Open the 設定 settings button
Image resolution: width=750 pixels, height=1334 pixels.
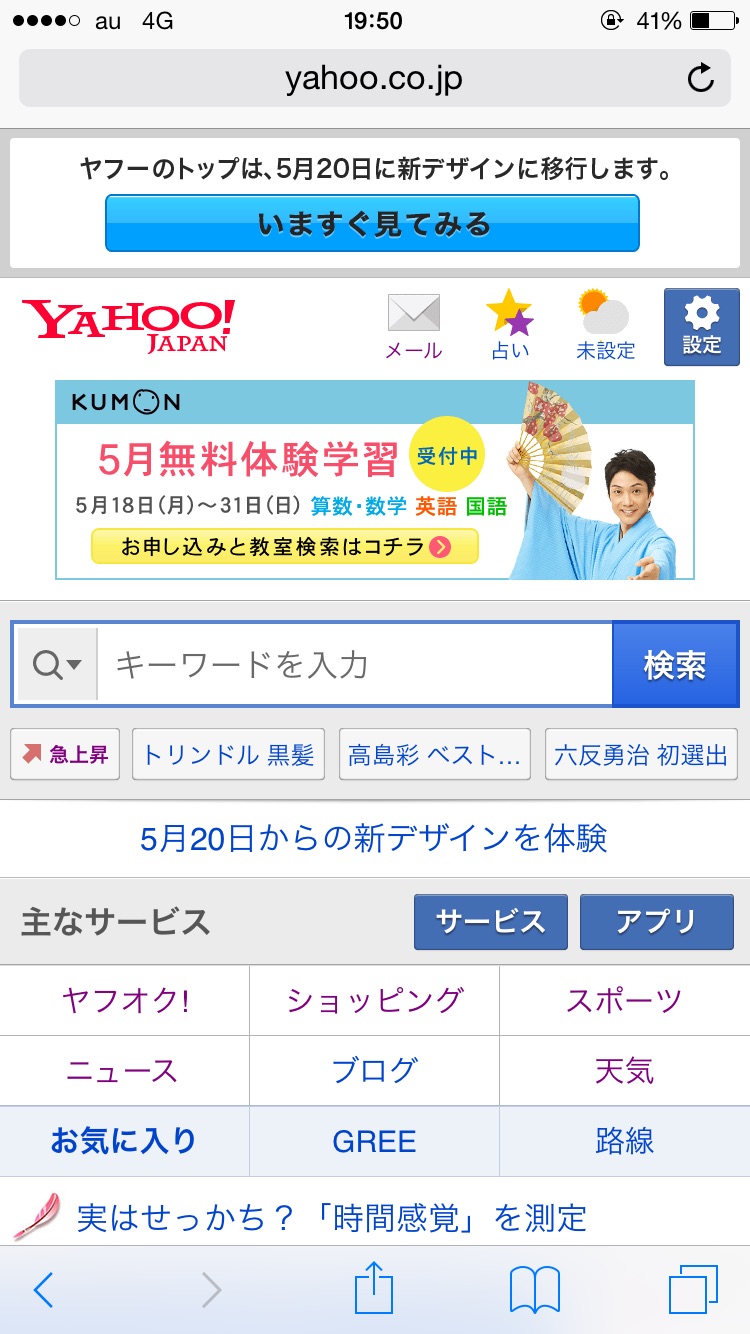point(701,326)
